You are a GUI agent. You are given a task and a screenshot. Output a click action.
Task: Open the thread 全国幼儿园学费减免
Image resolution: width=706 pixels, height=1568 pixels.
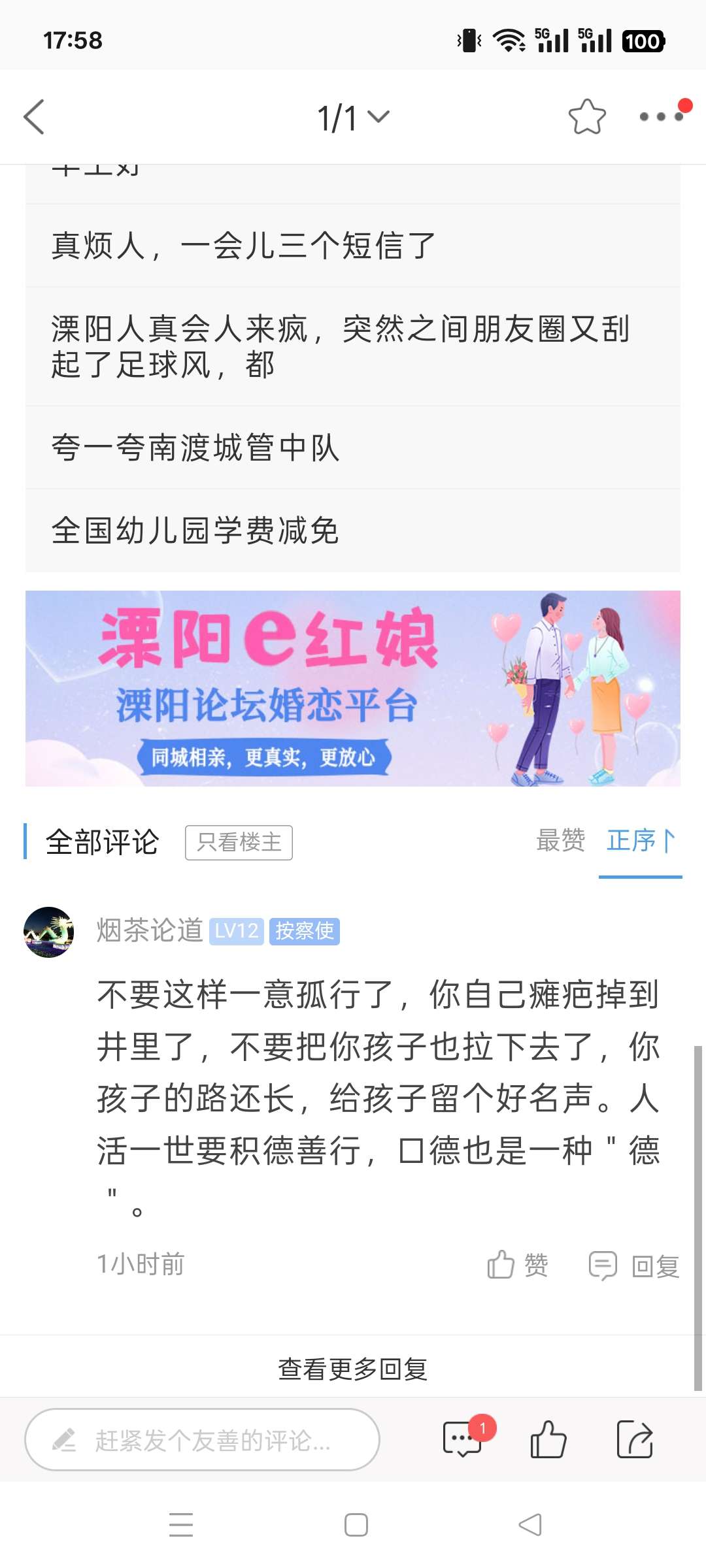(x=353, y=530)
